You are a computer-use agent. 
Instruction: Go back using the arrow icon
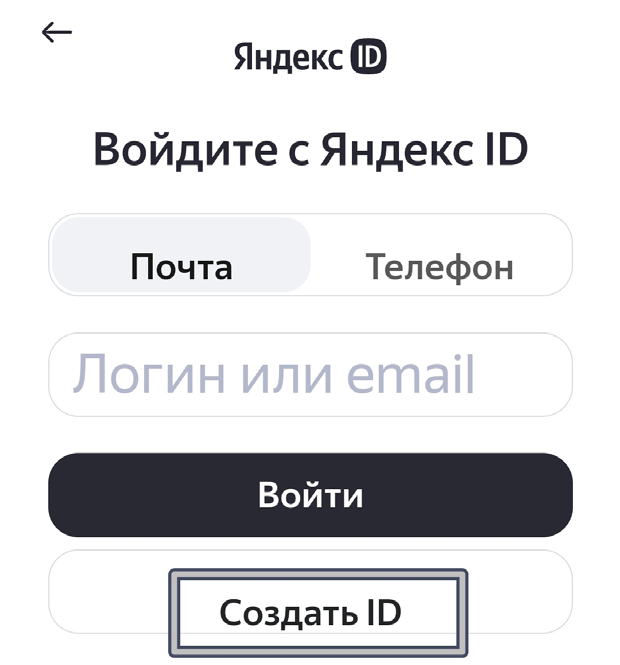click(57, 32)
